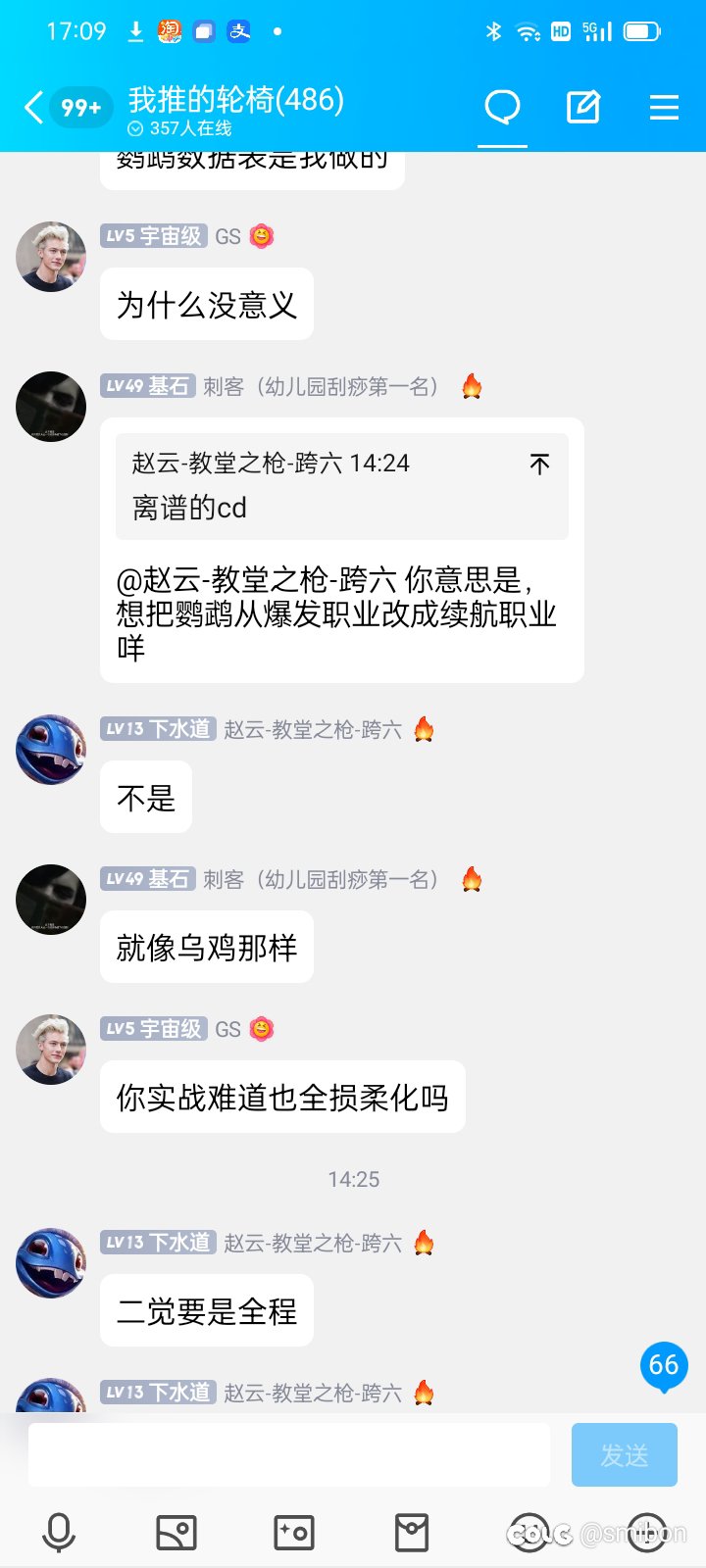This screenshot has height=1568, width=706.
Task: Open 赵云's avatar next to '不是' message
Action: coord(51,750)
